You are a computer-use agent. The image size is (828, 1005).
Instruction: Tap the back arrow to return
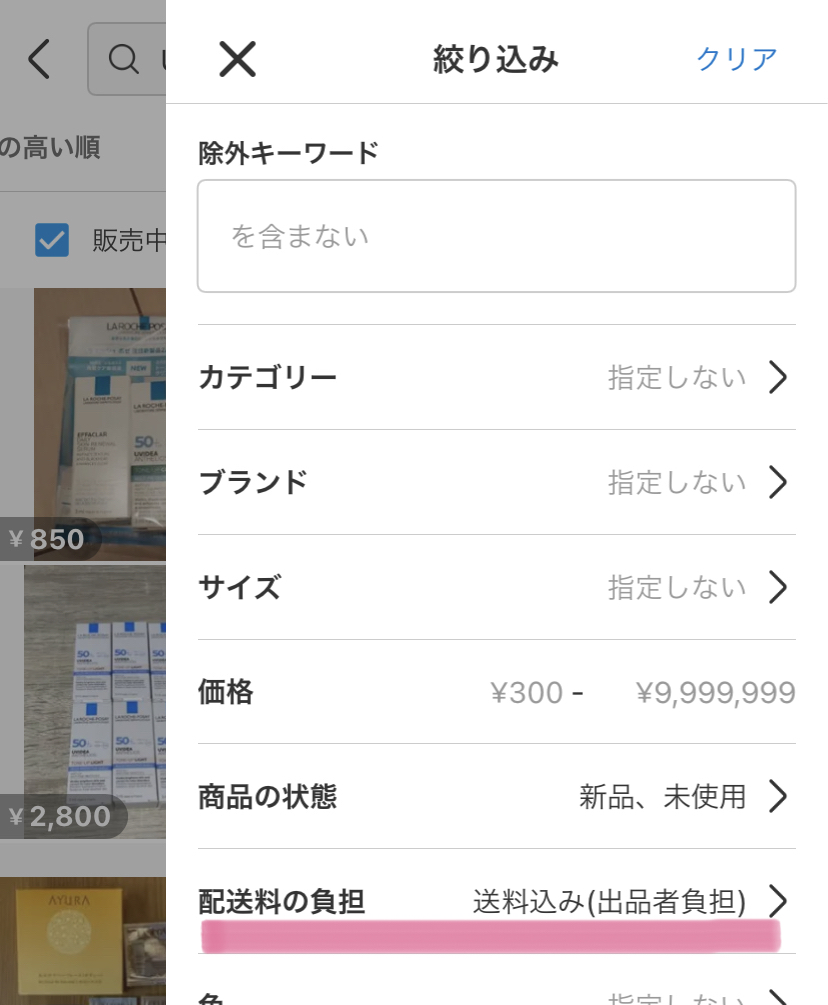(x=38, y=59)
